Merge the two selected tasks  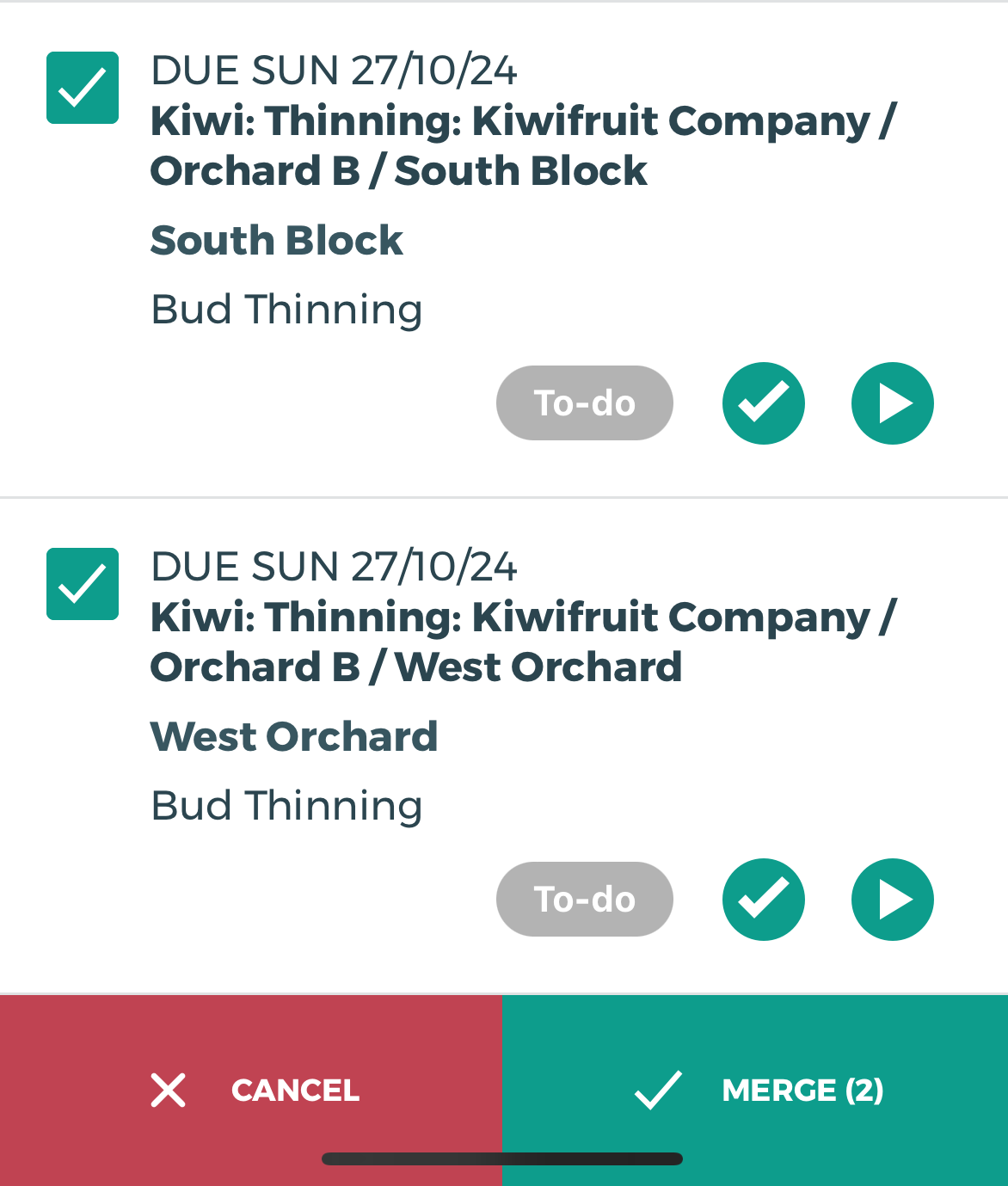pos(755,1090)
